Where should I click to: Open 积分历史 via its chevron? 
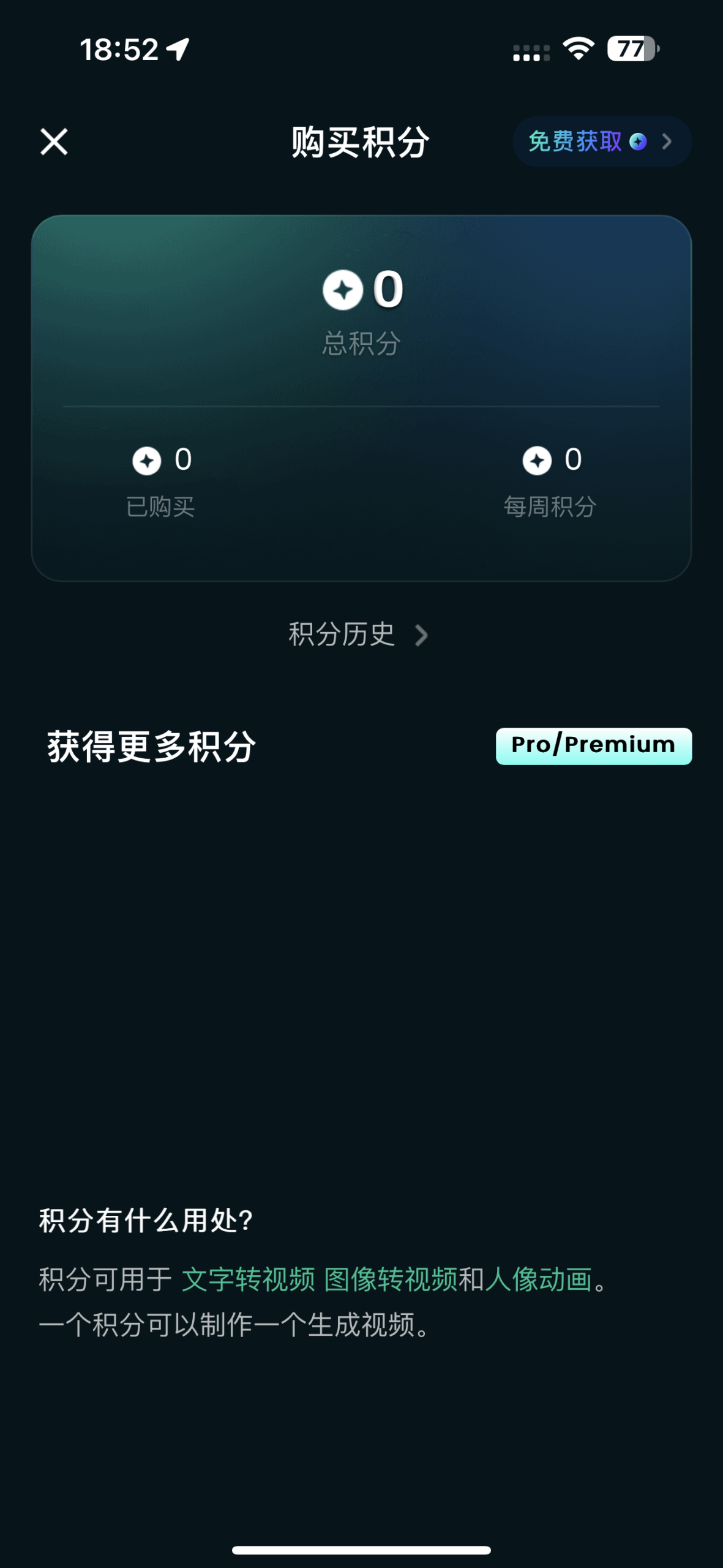(x=422, y=636)
